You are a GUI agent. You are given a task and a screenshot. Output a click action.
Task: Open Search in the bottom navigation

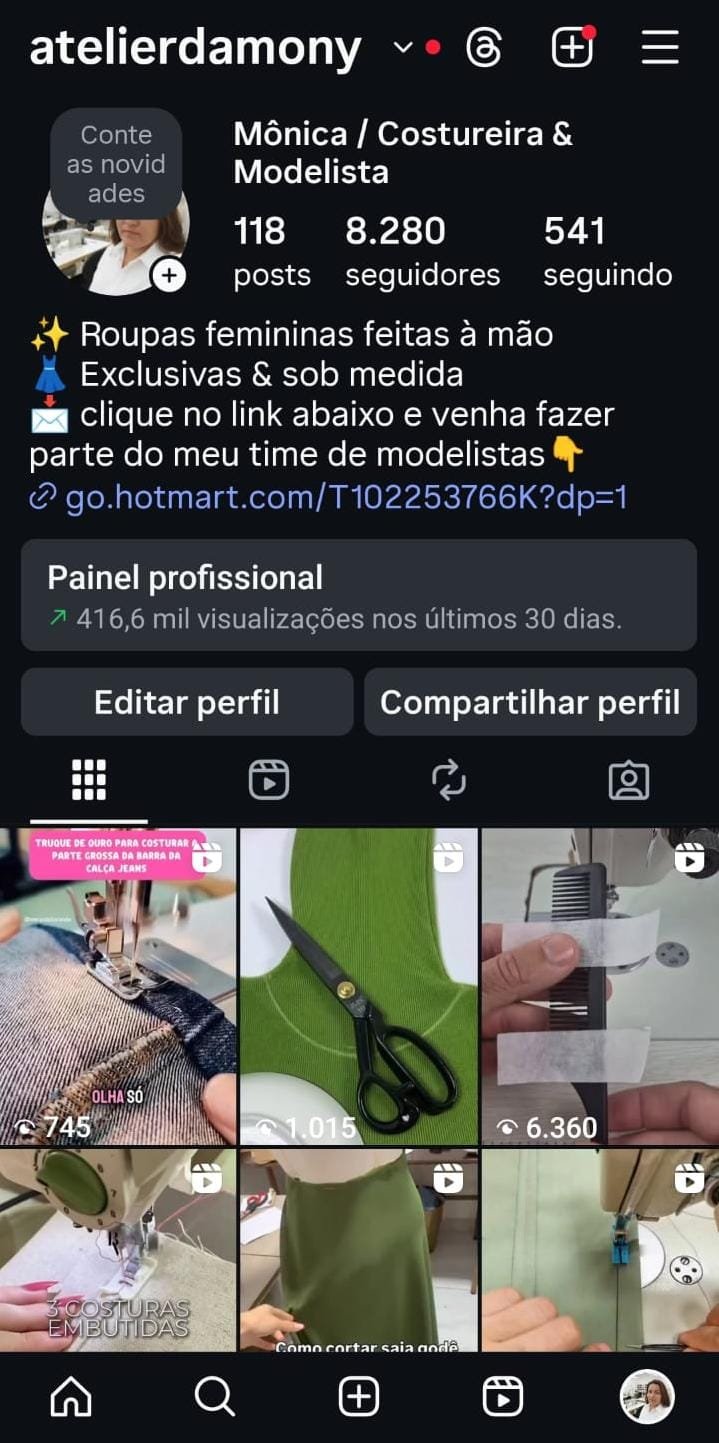pyautogui.click(x=214, y=1397)
